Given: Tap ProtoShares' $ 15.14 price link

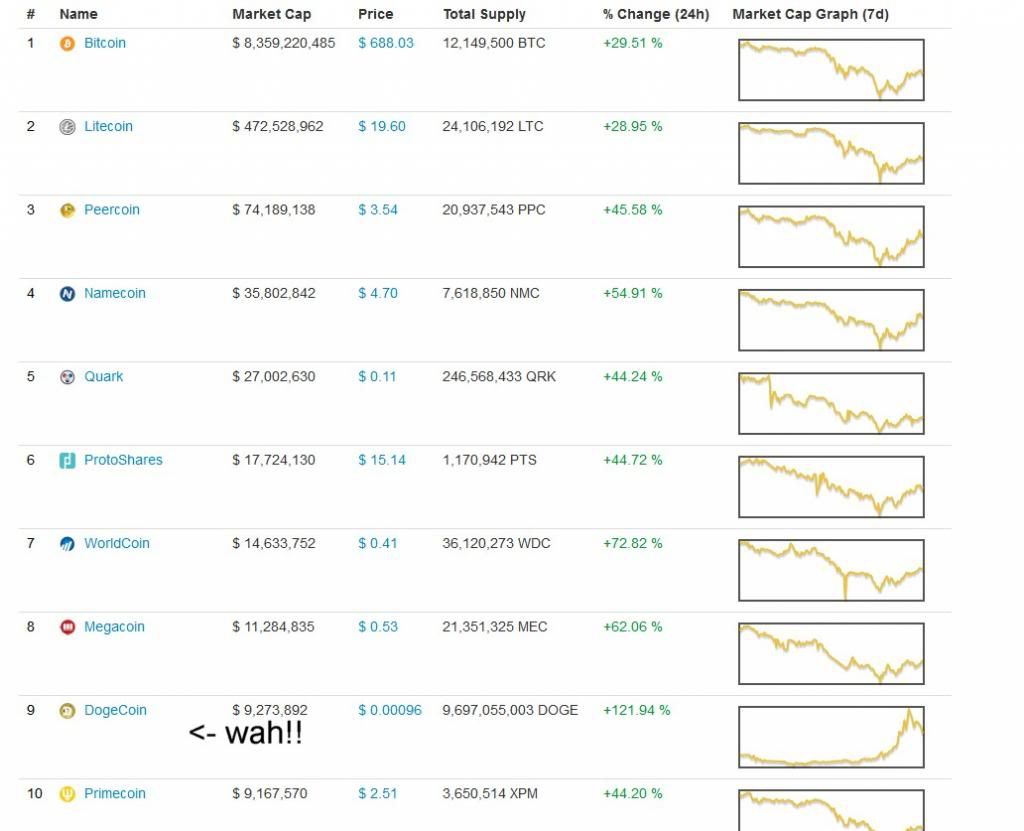Looking at the screenshot, I should point(381,460).
